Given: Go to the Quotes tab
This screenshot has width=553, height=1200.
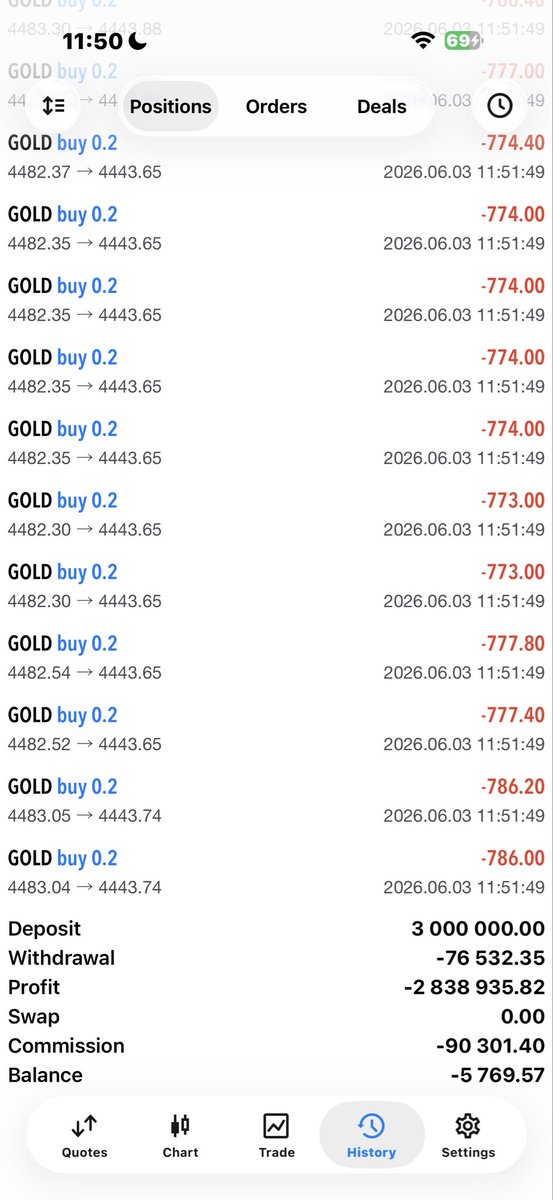Looking at the screenshot, I should [85, 1136].
